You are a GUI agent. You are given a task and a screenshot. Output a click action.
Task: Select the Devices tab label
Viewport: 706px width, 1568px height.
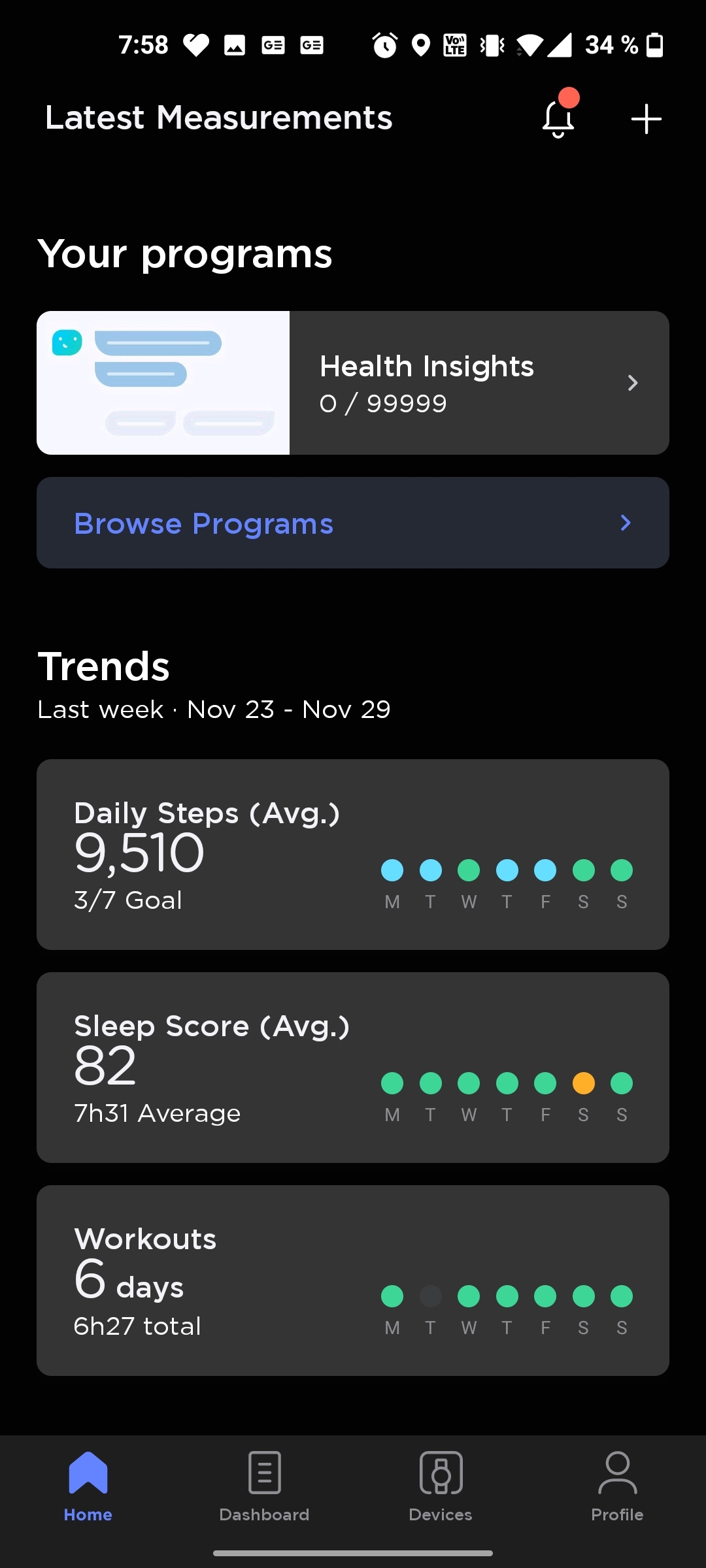pos(441,1514)
